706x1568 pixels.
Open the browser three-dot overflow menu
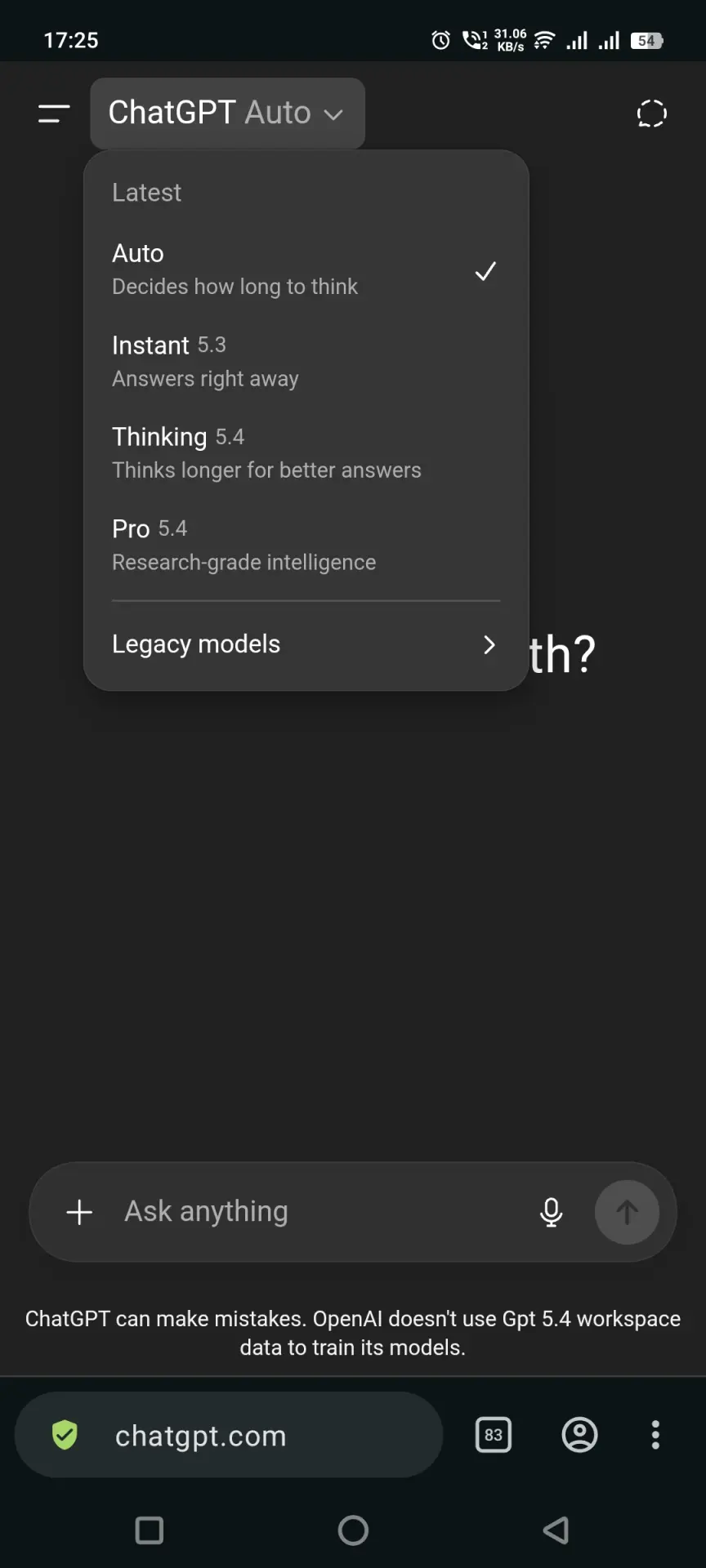pos(655,1435)
